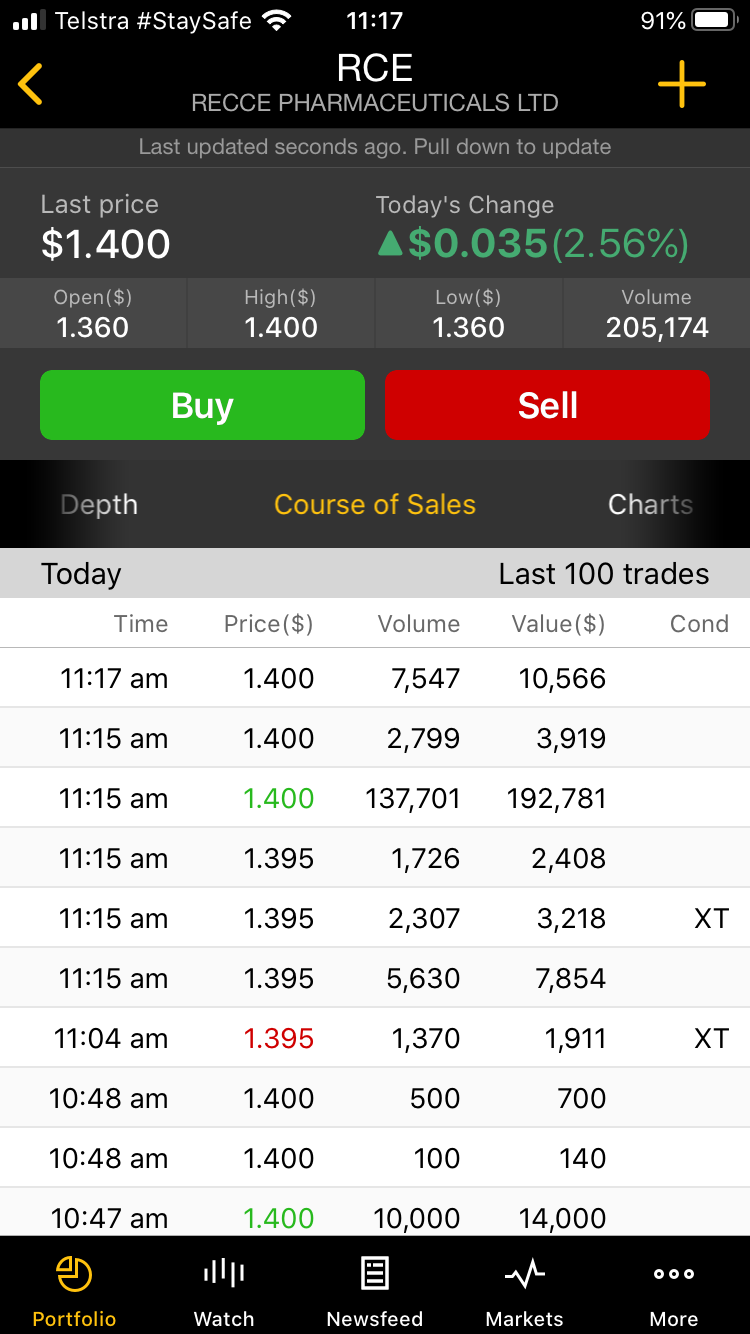Switch to the Depth tab
Image resolution: width=750 pixels, height=1334 pixels.
point(99,505)
